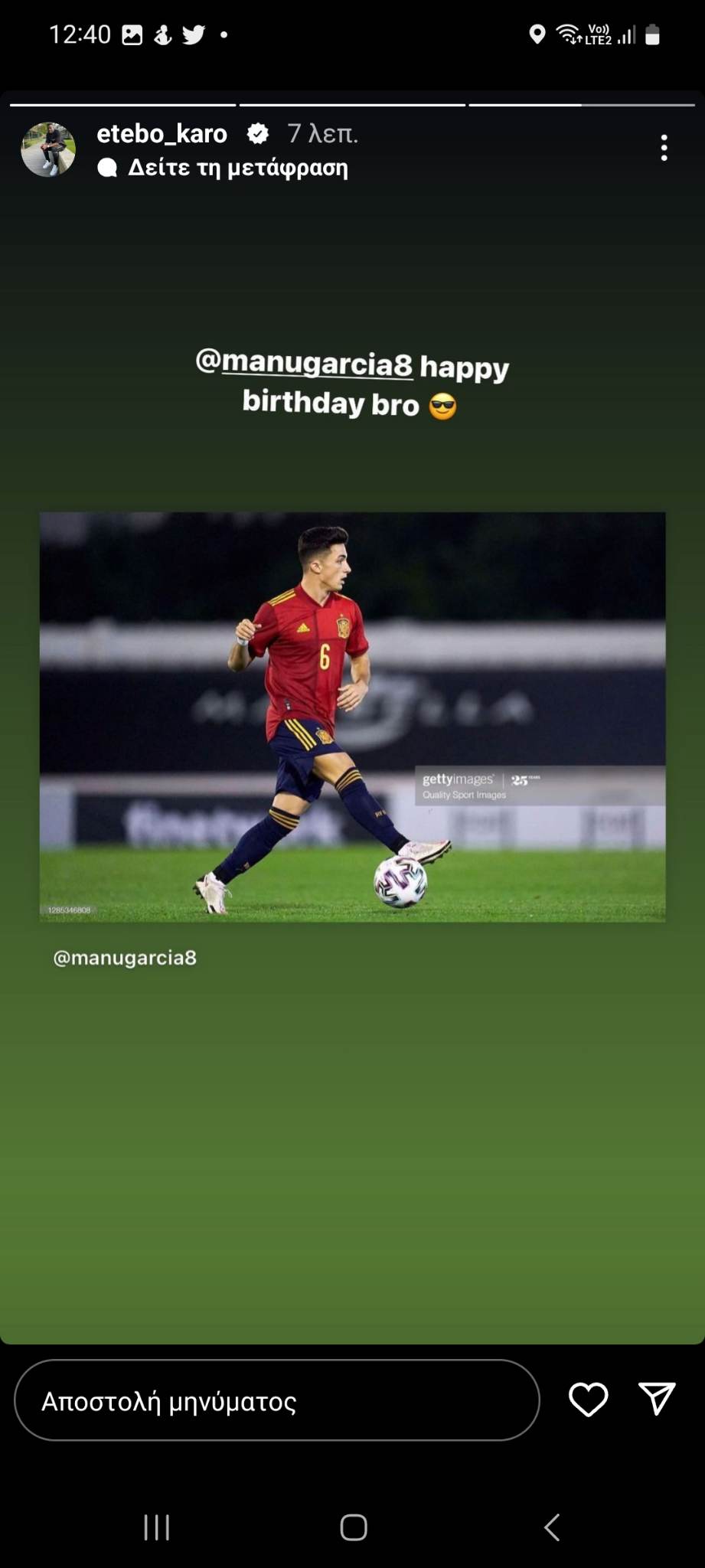The height and width of the screenshot is (1568, 705).
Task: Tap the etebo_karo username
Action: coord(162,134)
